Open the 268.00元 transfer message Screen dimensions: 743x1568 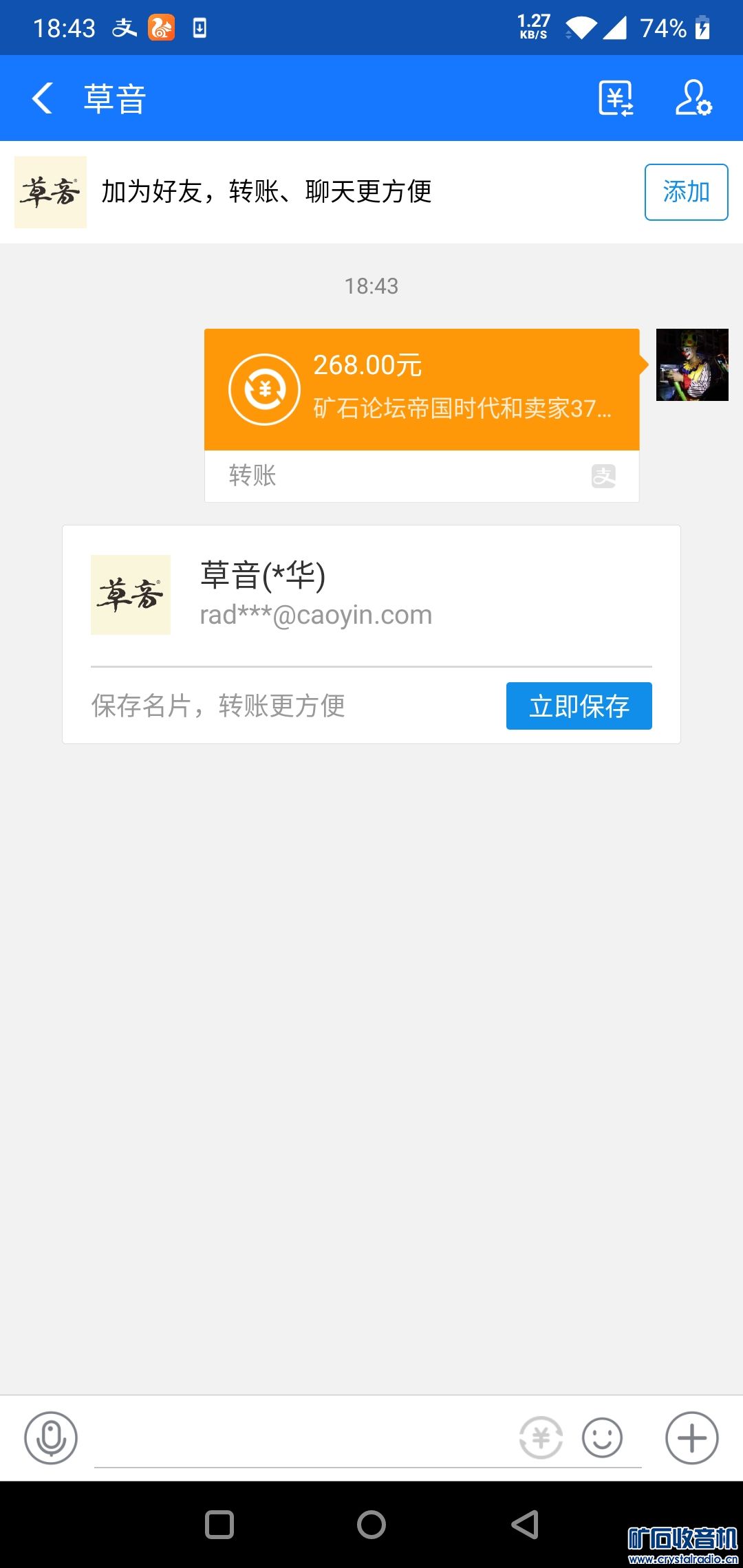(x=421, y=390)
